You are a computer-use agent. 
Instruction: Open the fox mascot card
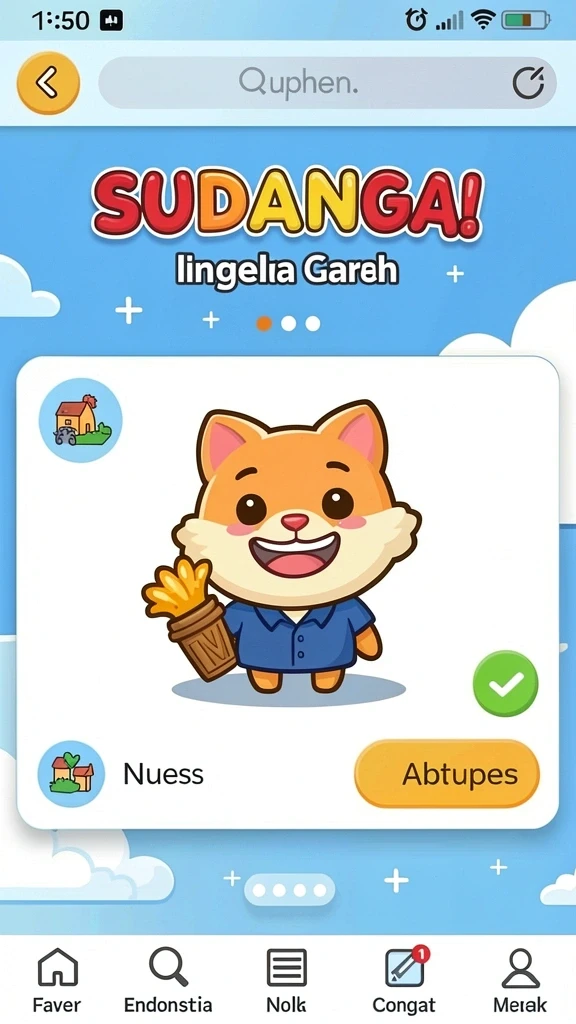(288, 592)
